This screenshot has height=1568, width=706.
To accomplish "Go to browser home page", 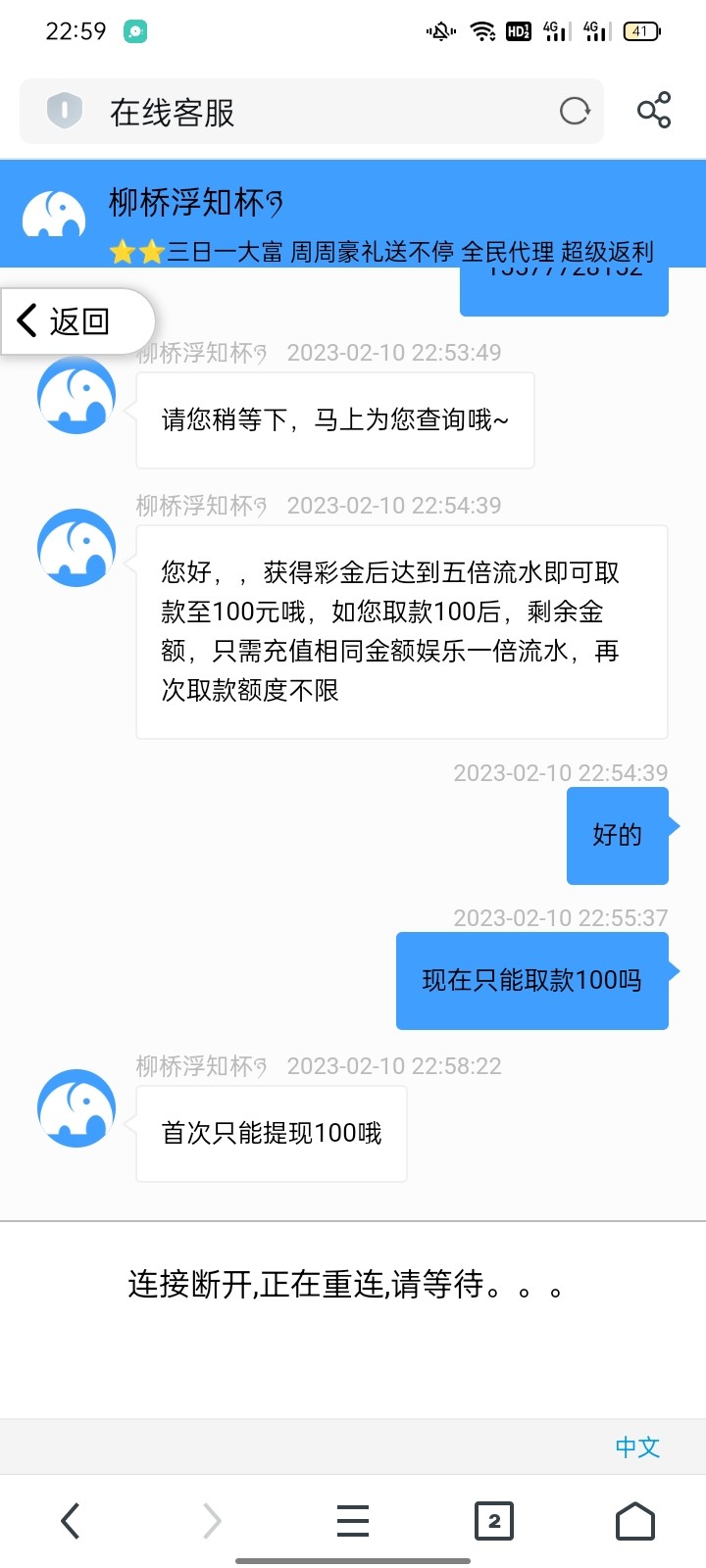I will pyautogui.click(x=634, y=1521).
